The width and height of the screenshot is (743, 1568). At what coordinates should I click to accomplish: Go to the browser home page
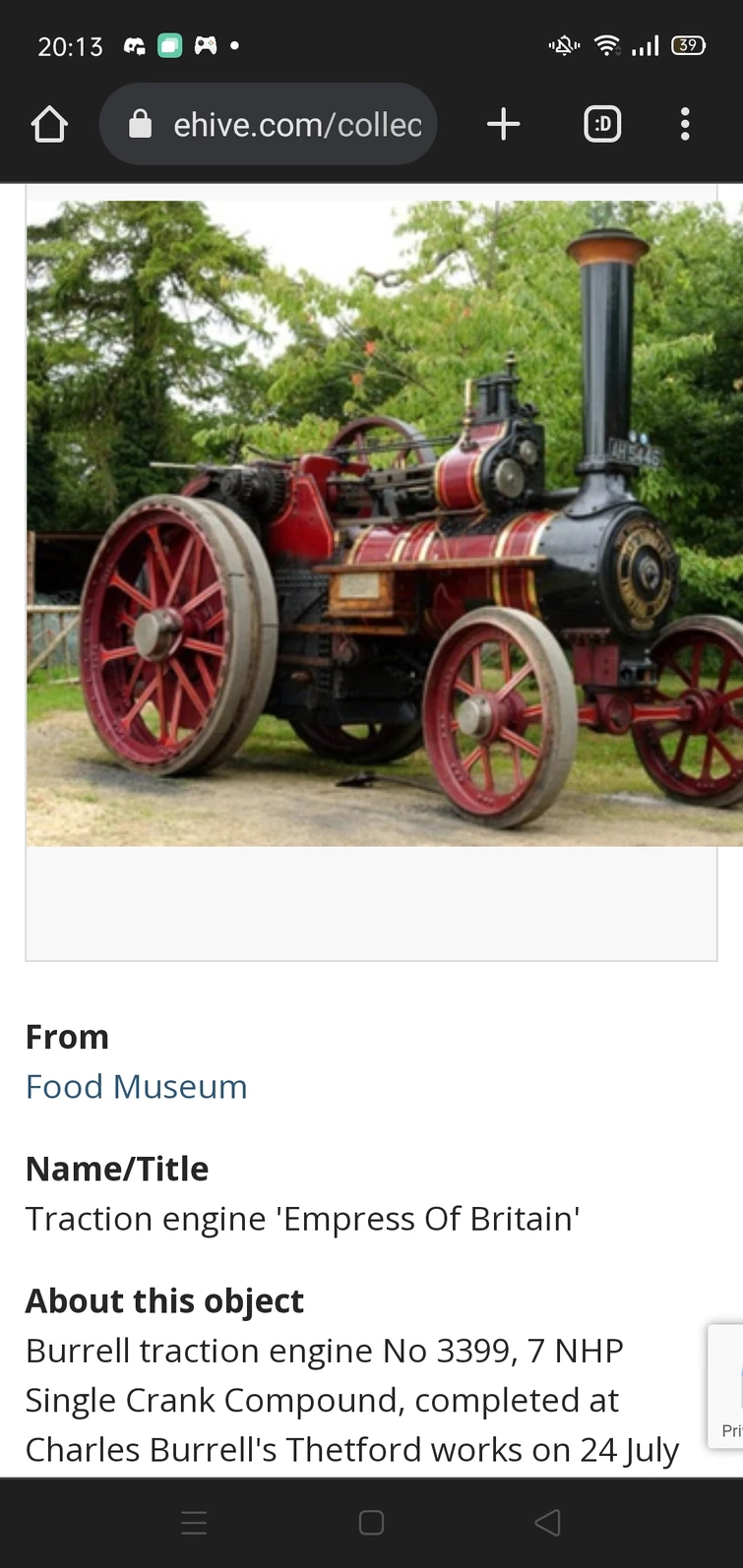coord(49,125)
